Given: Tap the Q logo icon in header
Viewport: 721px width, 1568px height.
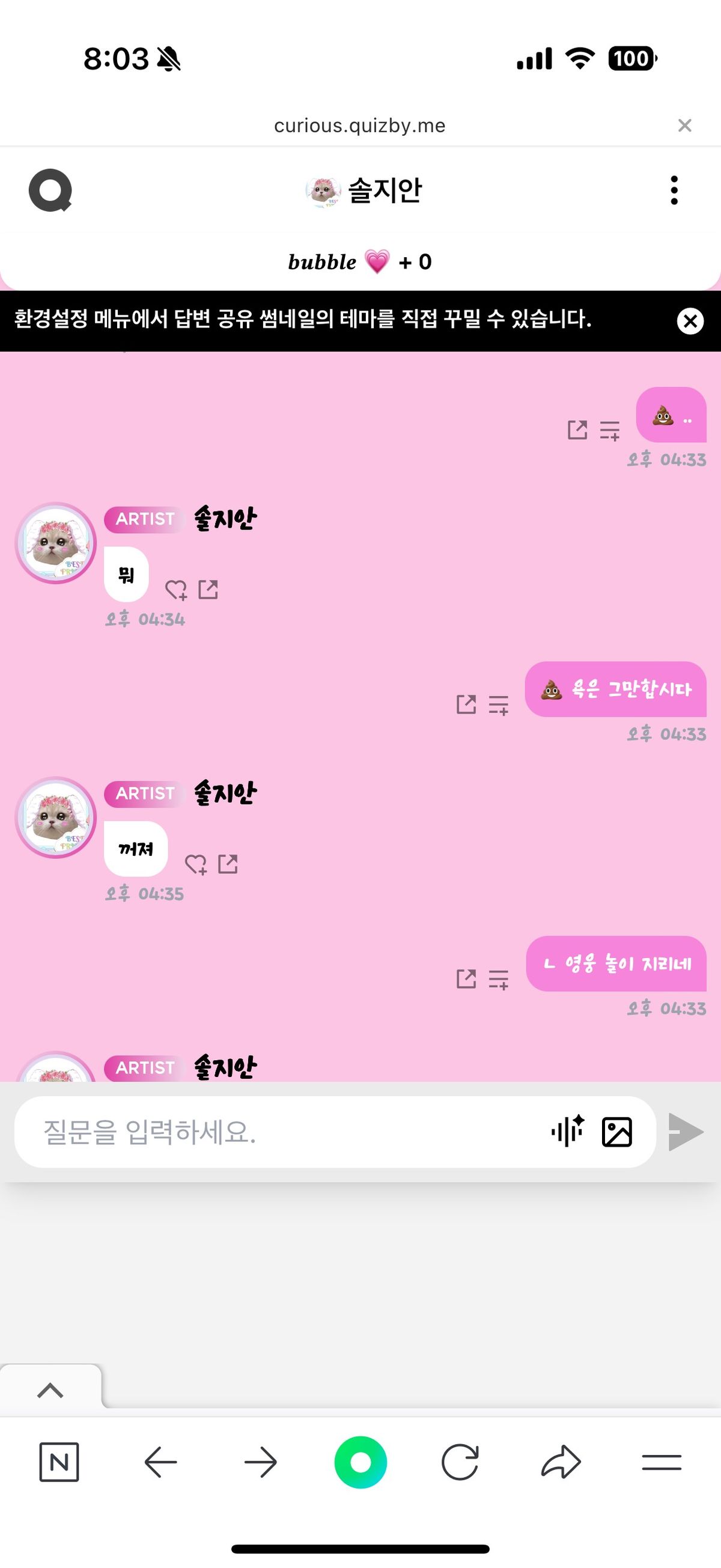Looking at the screenshot, I should coord(50,191).
